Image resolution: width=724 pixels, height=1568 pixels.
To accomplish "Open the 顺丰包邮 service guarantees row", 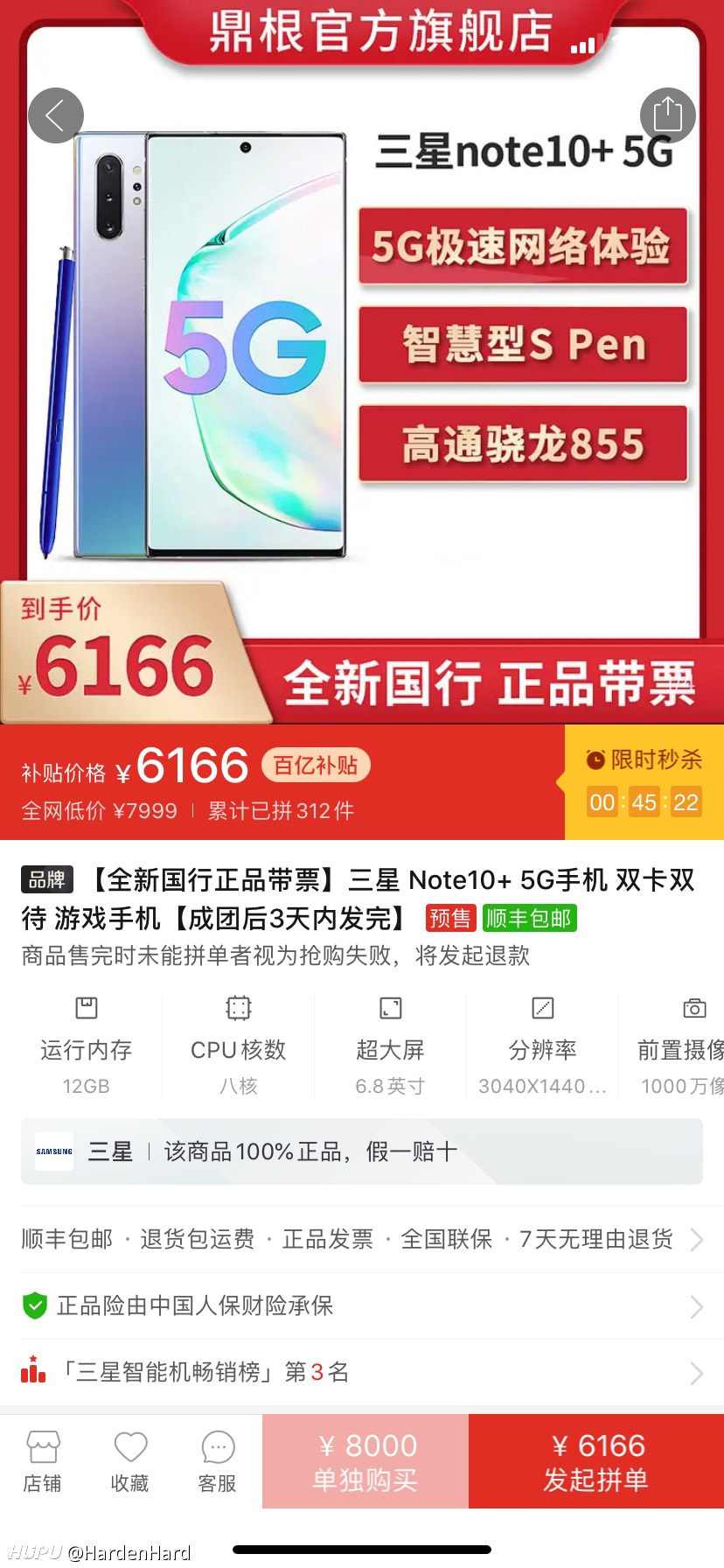I will [362, 1239].
